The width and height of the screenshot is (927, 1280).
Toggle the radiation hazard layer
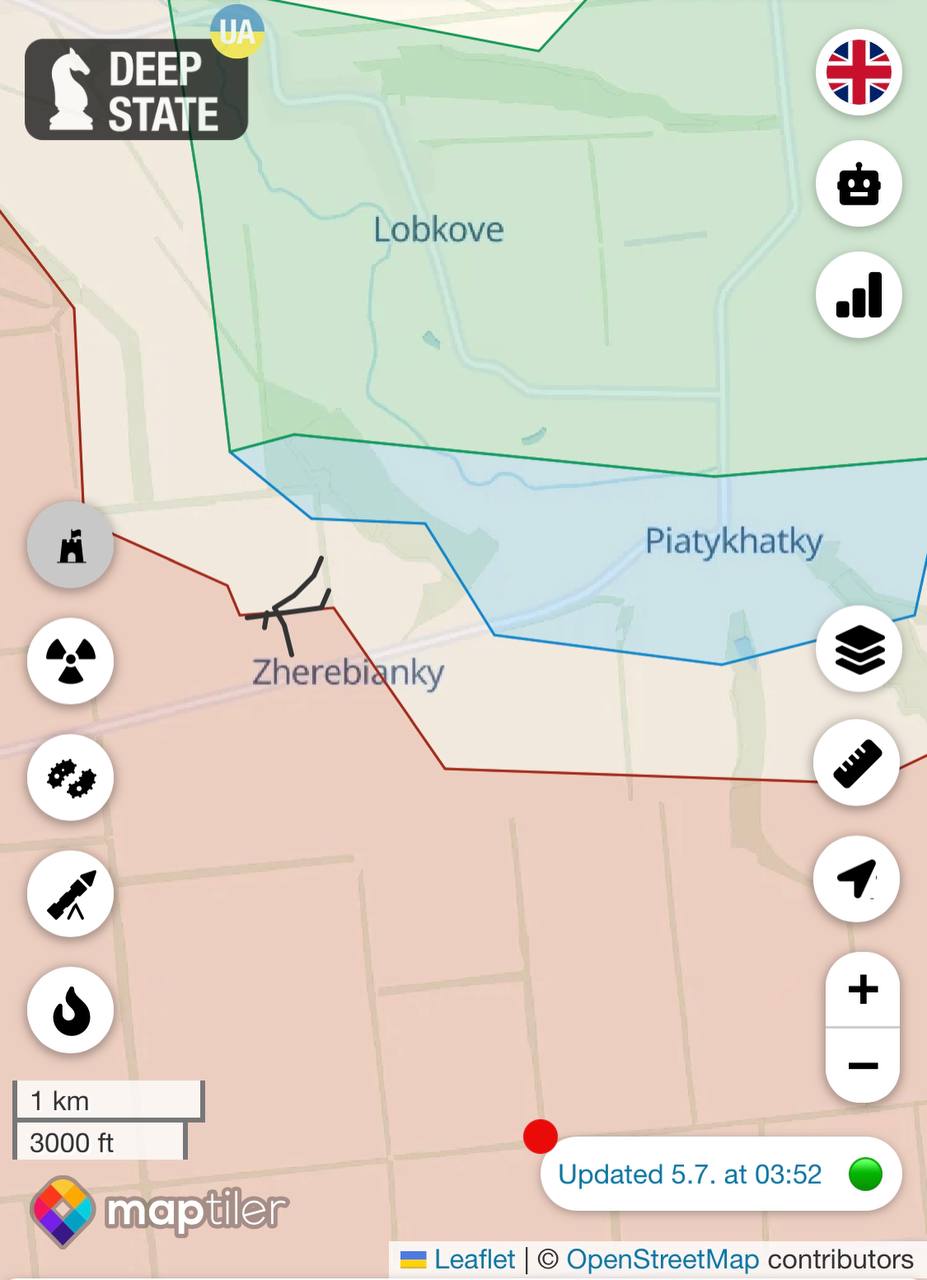[x=70, y=660]
